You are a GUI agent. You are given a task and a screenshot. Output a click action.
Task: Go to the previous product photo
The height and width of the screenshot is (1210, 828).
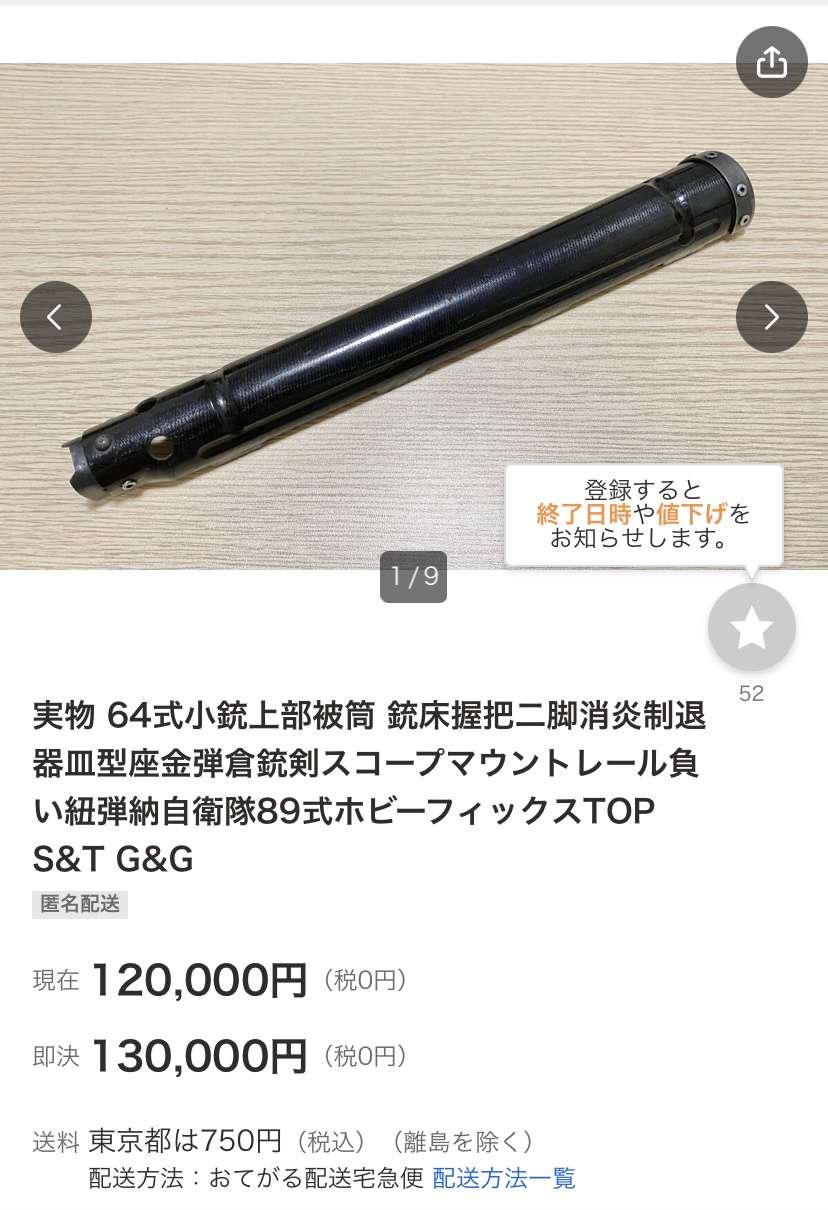(x=56, y=317)
